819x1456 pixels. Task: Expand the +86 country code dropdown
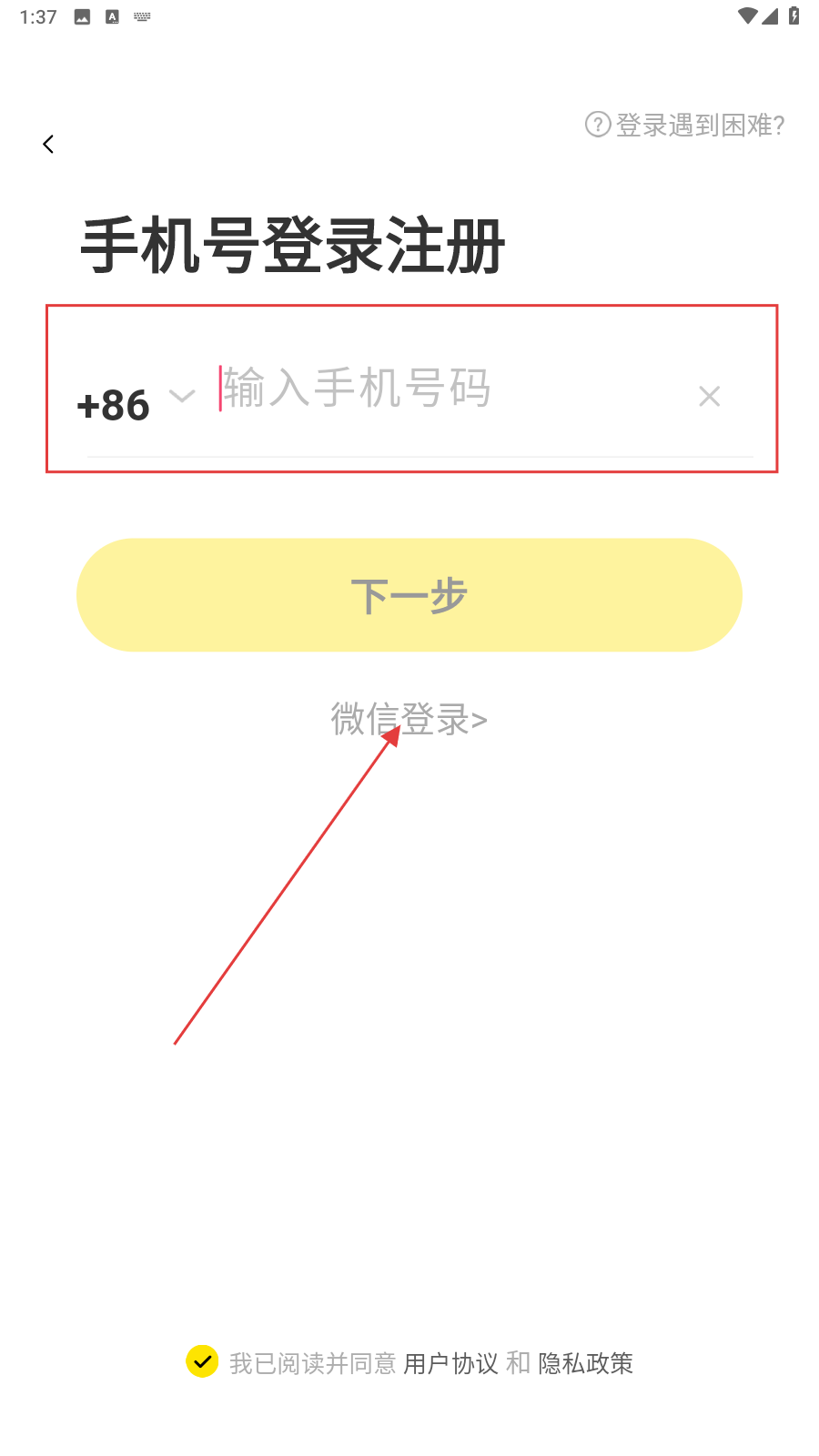coord(136,402)
